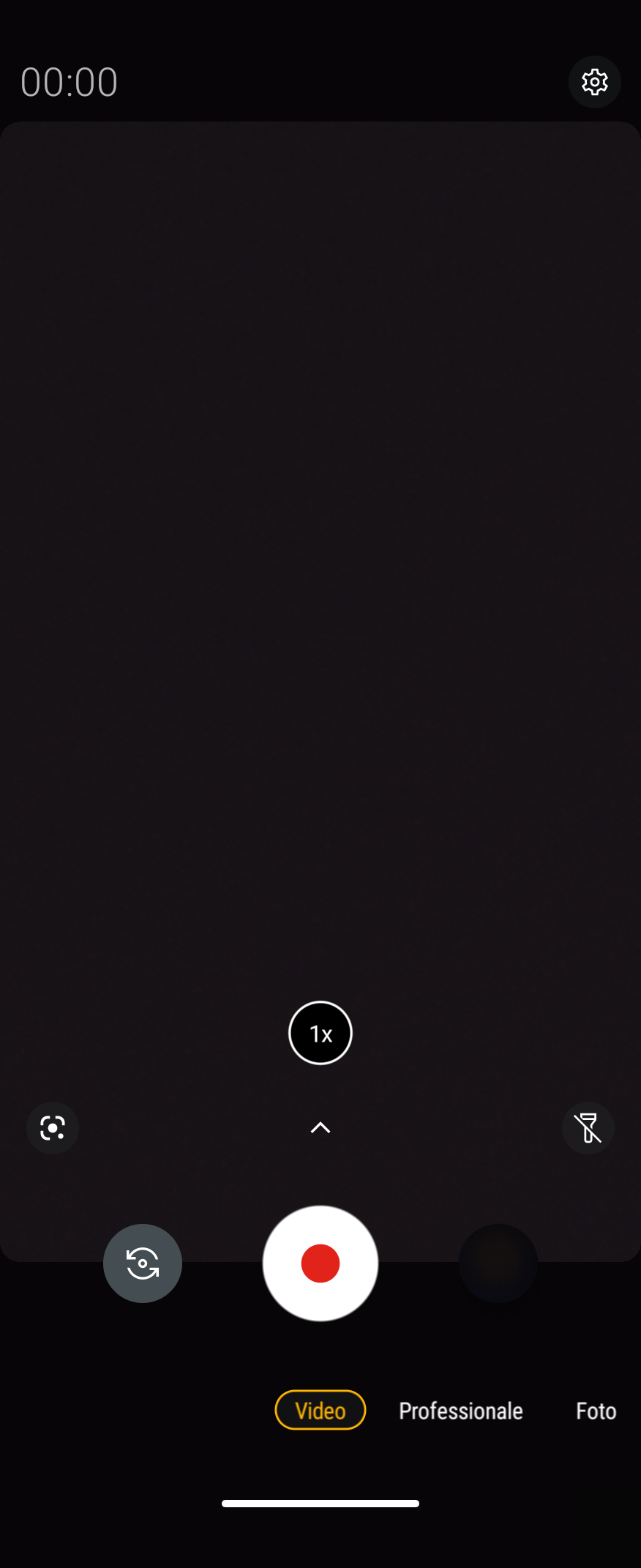Switch to Foto mode
This screenshot has height=1568, width=641.
coord(596,1411)
